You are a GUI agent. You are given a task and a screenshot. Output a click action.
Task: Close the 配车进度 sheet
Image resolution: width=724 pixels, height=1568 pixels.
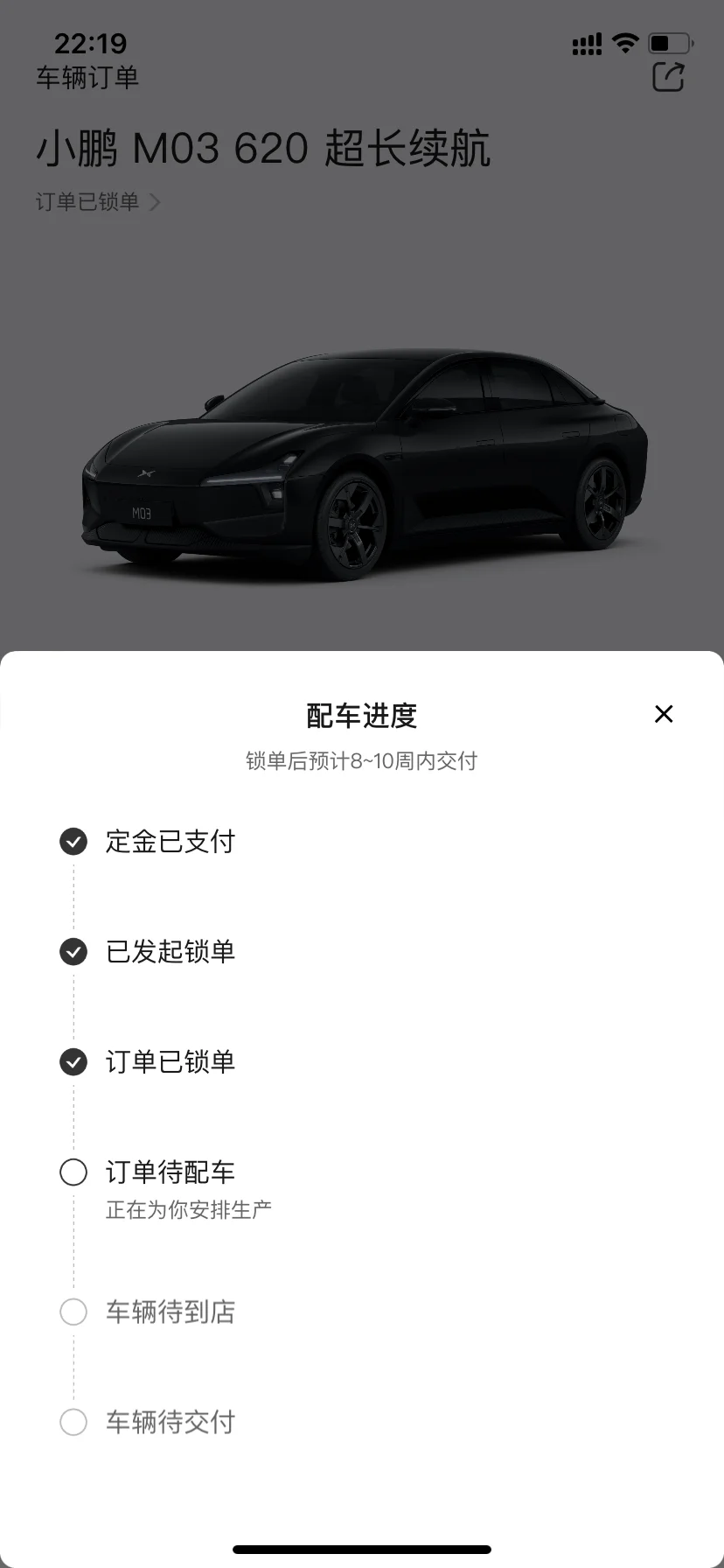coord(664,714)
